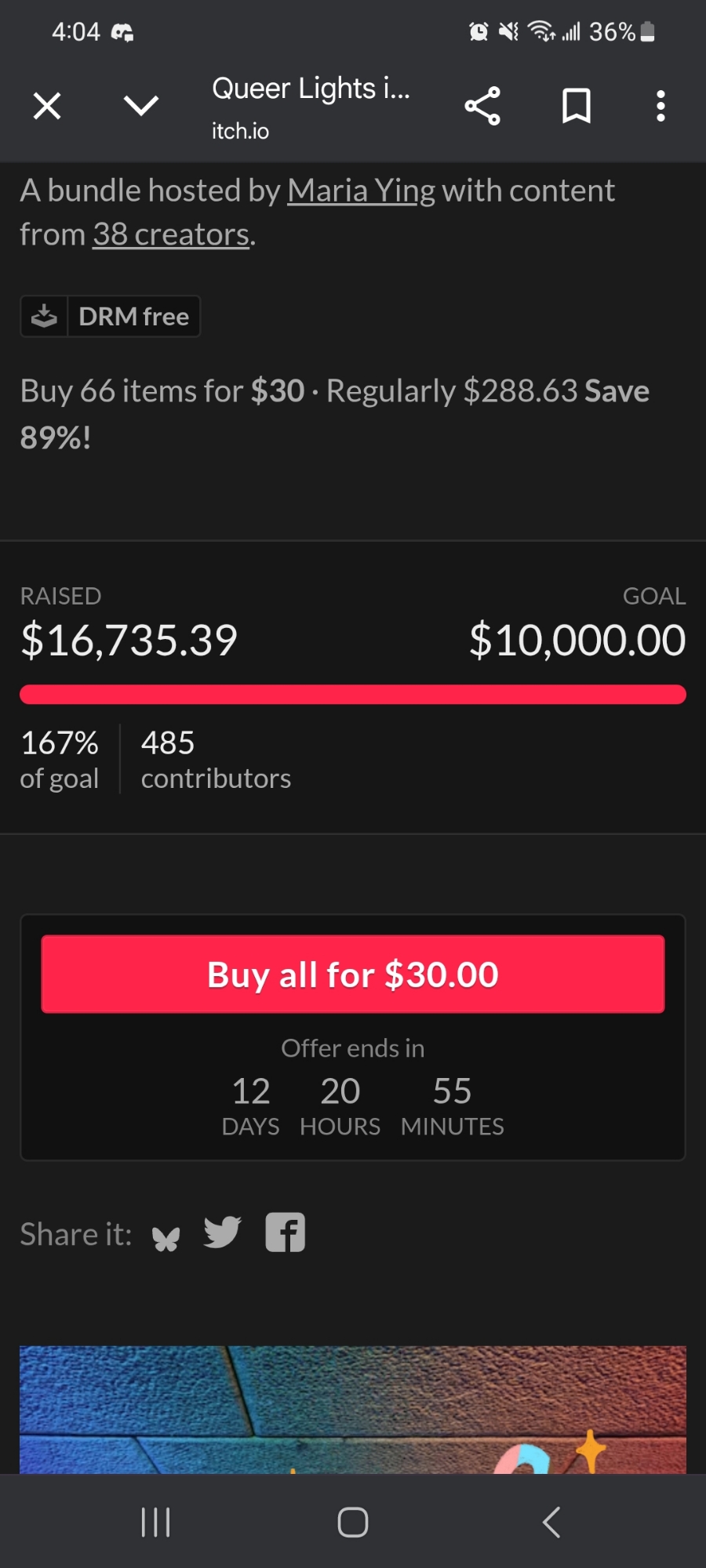Viewport: 706px width, 1568px height.
Task: Open the browser overflow menu
Action: click(x=661, y=106)
